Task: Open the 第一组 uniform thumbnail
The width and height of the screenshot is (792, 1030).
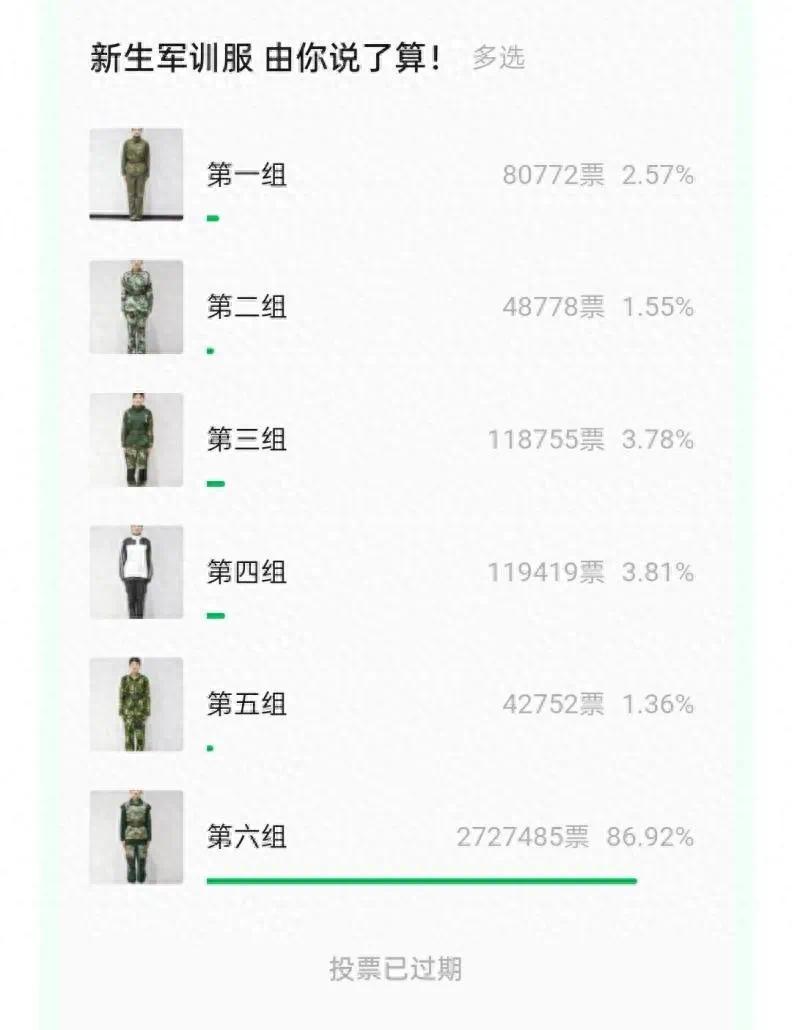Action: click(x=135, y=174)
